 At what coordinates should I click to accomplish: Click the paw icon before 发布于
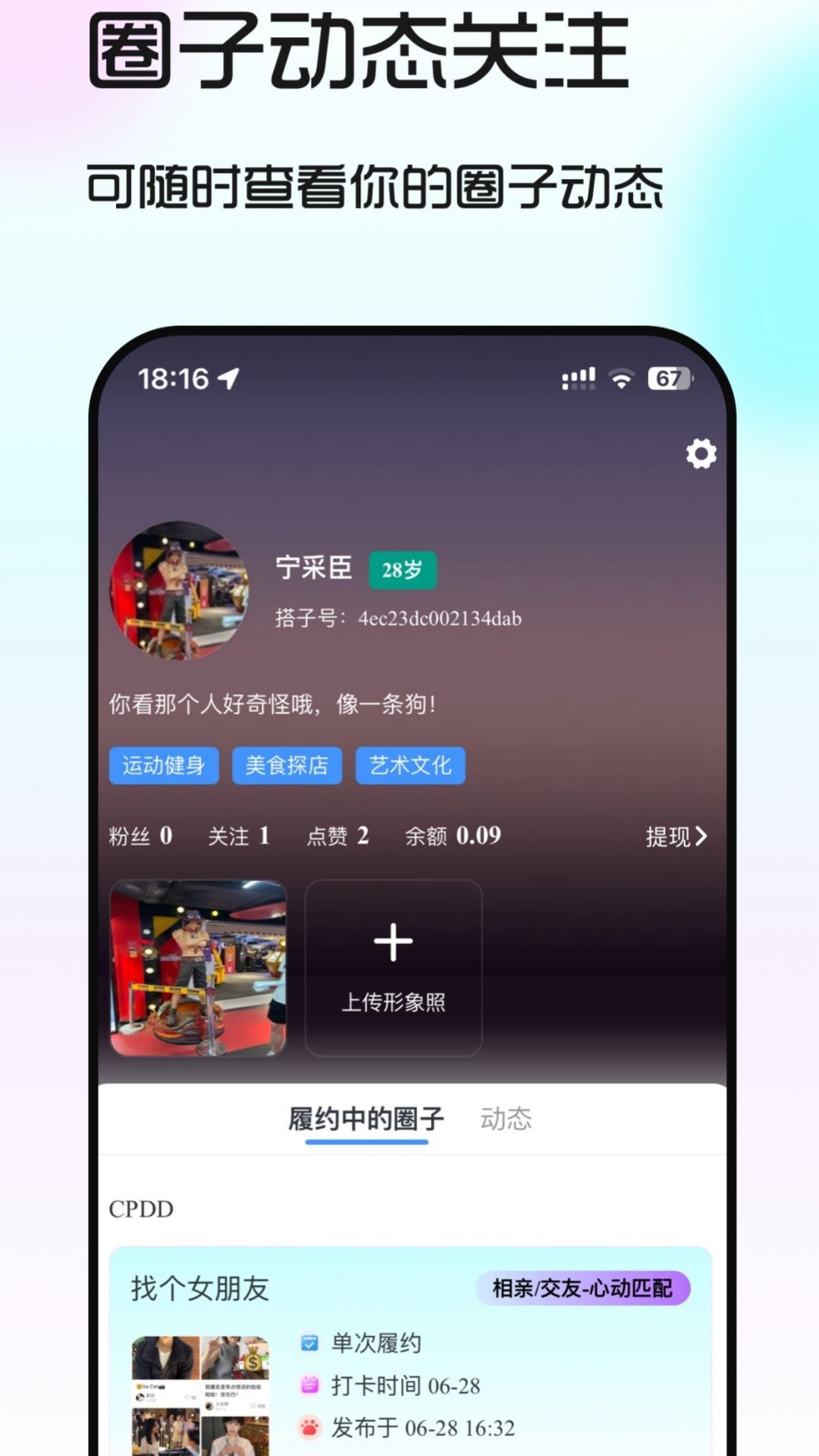click(x=309, y=1427)
